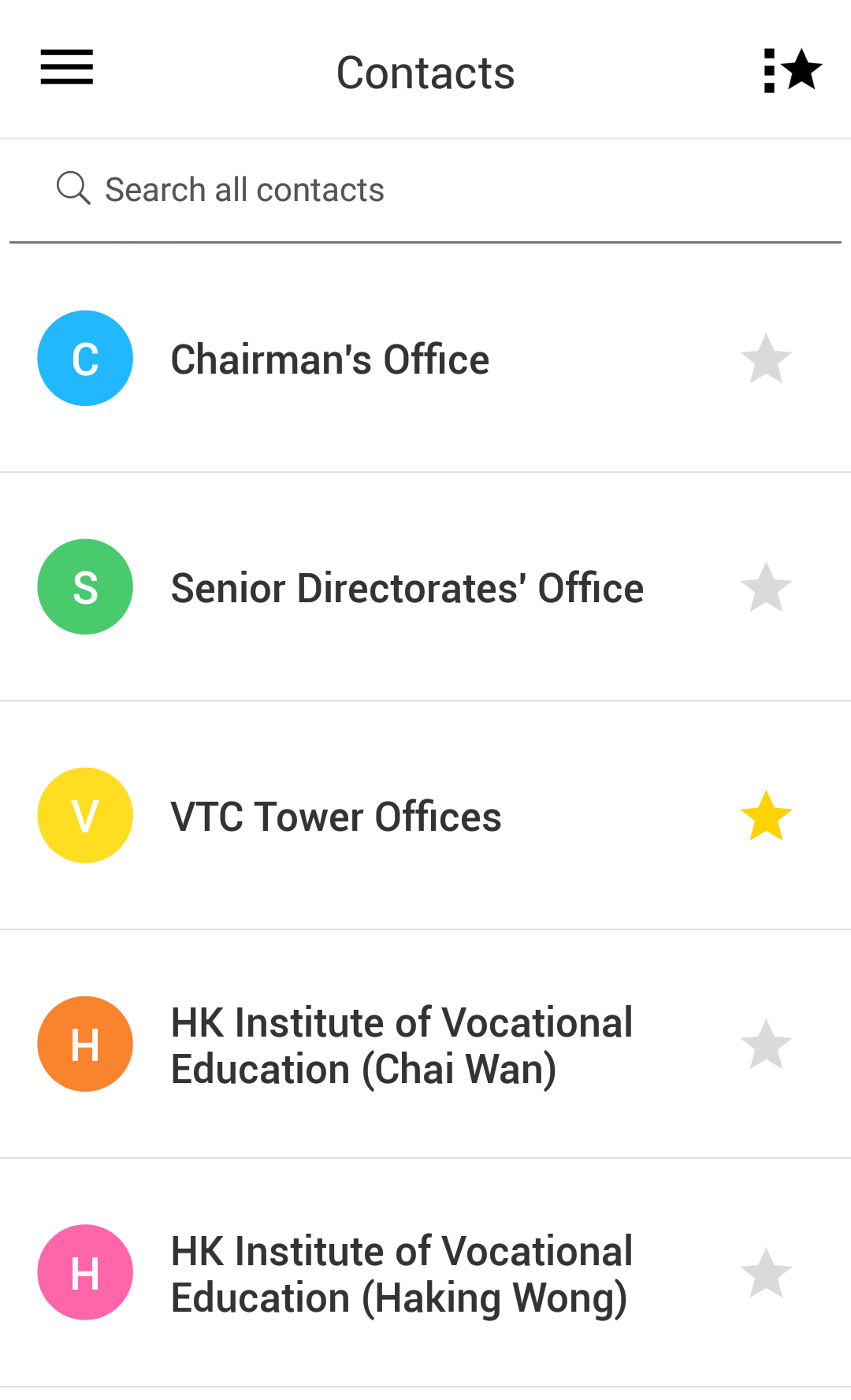Open the favorites list icon
Viewport: 851px width, 1400px height.
tap(793, 71)
